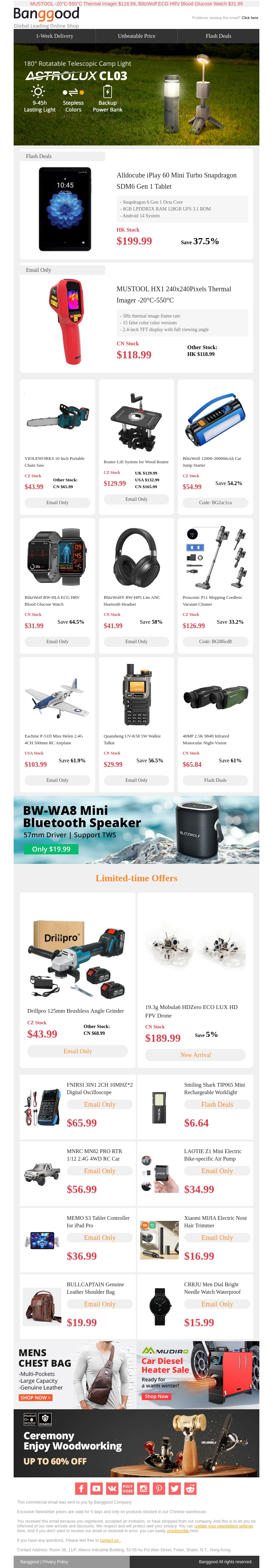This screenshot has height=1568, width=273.
Task: Select Email Only for FNIRSI Digital Oscilloscope
Action: point(99,1105)
